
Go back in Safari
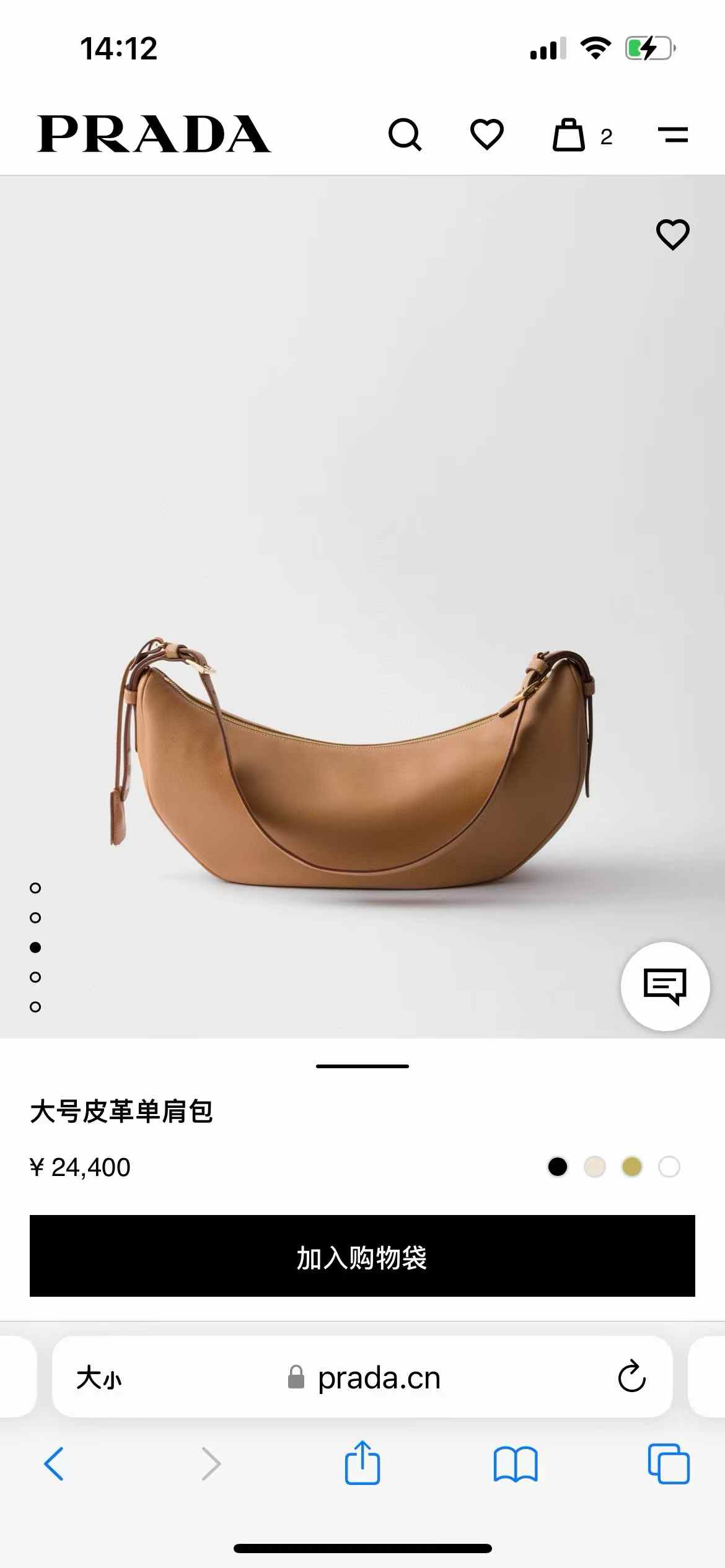[54, 1464]
